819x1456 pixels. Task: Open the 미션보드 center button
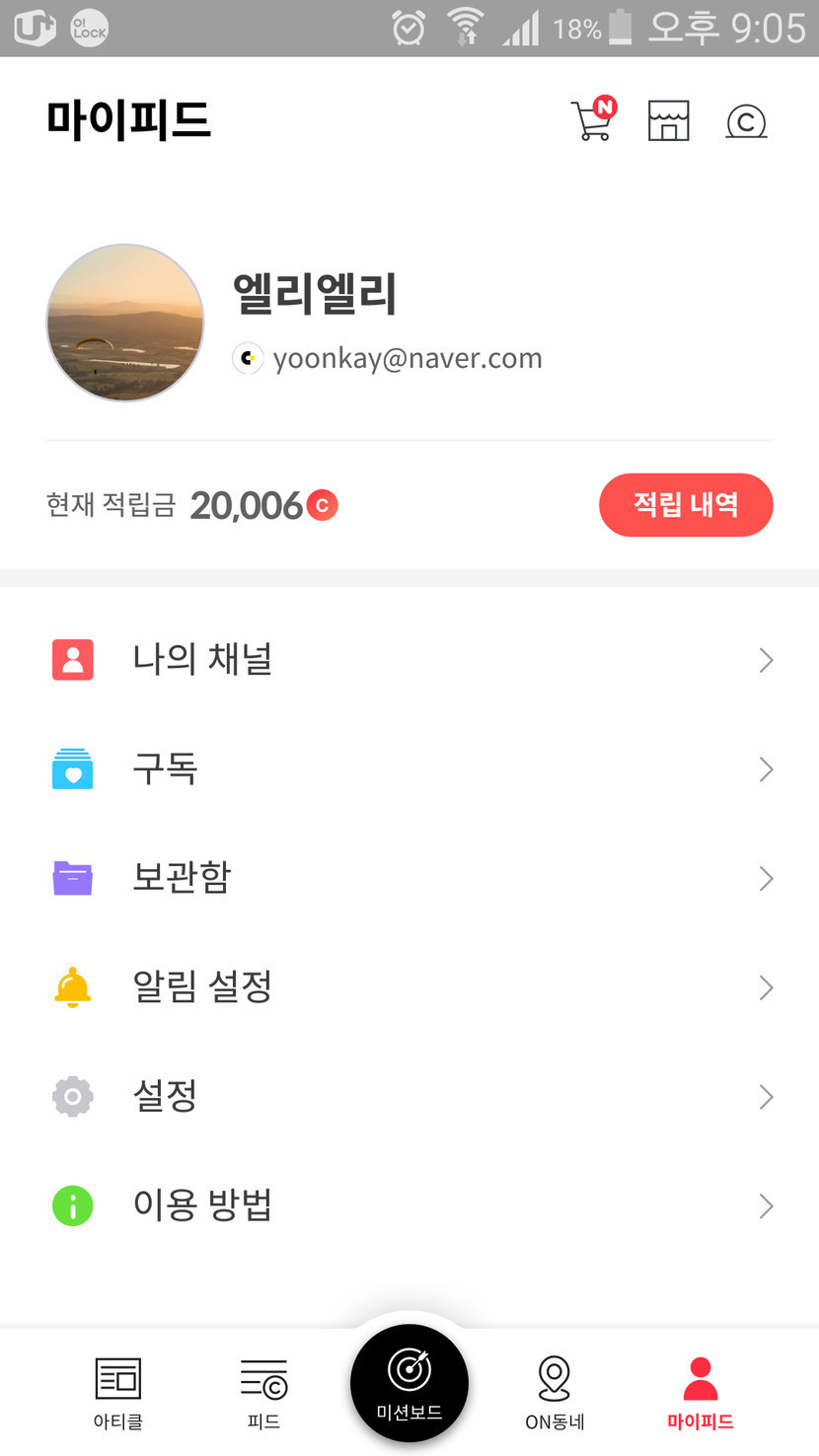pos(409,1383)
